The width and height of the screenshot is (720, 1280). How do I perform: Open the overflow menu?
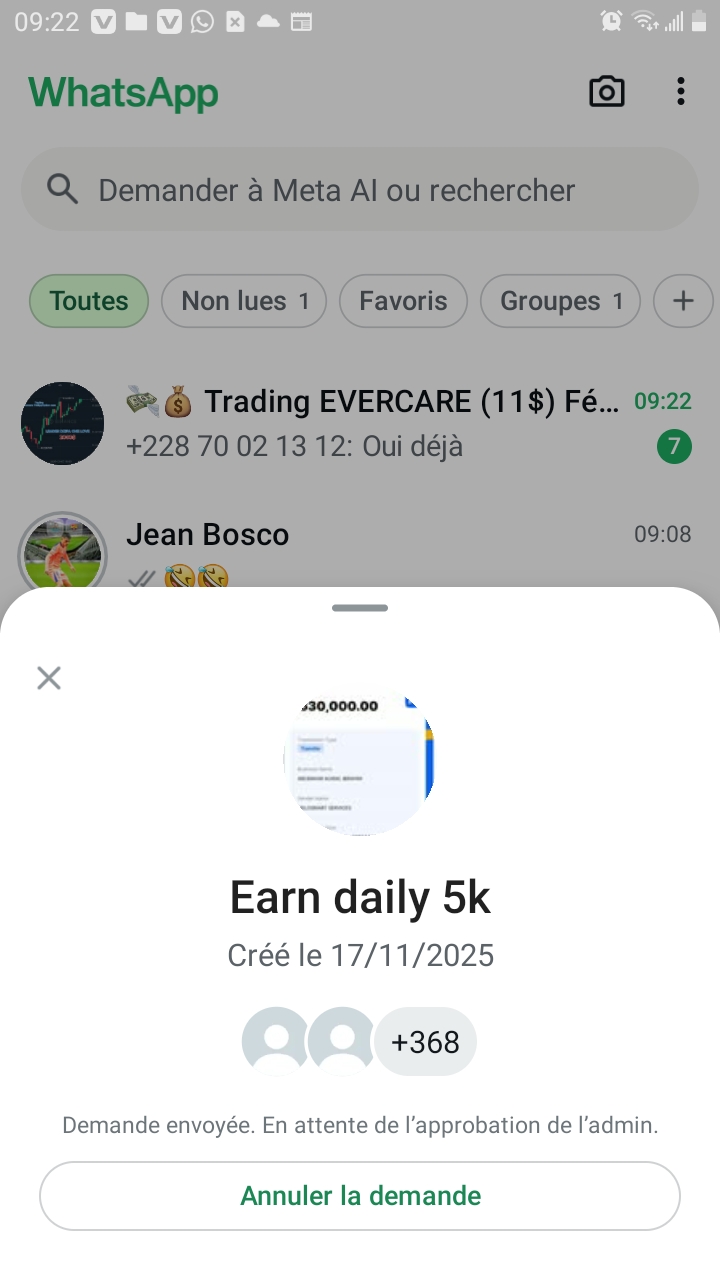pos(680,92)
